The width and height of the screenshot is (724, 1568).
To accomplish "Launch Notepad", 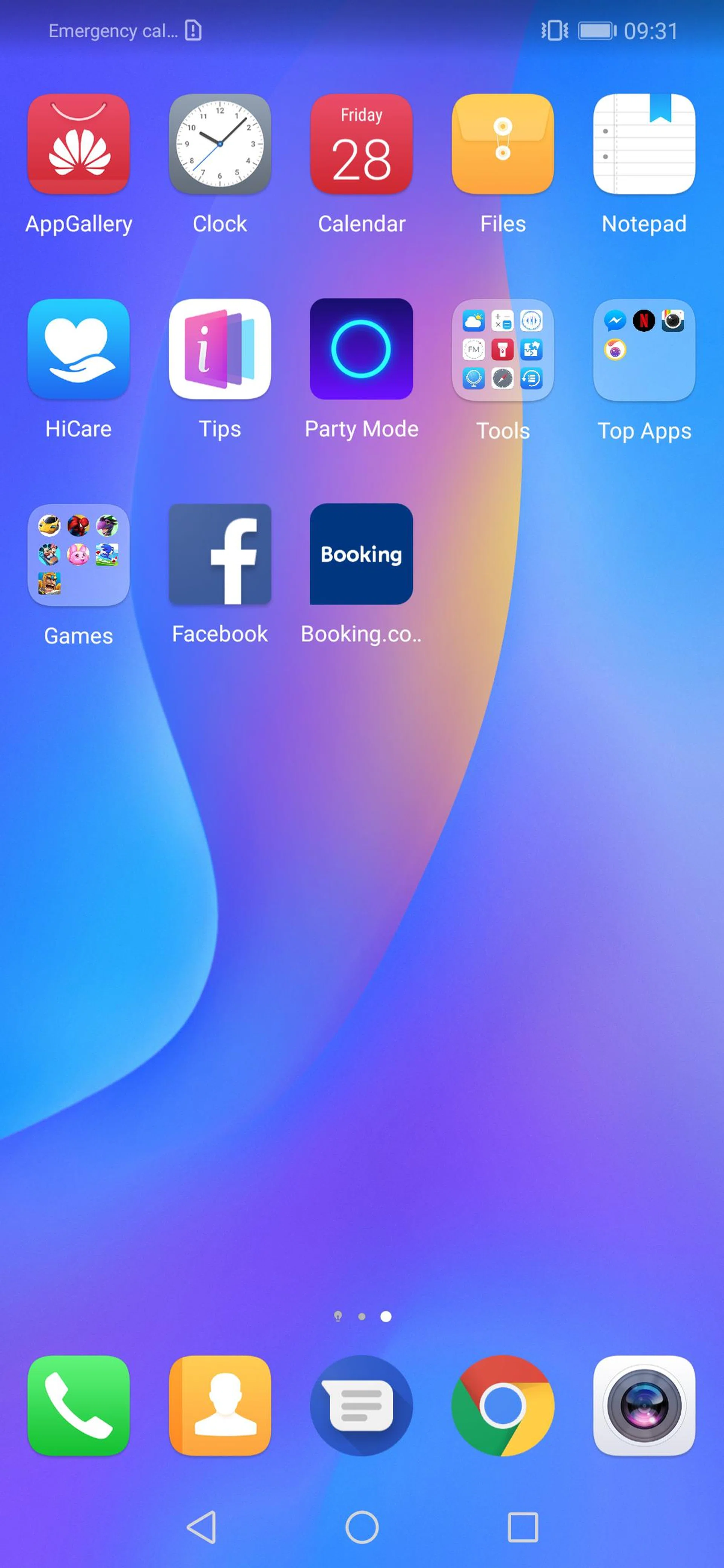I will 644,144.
